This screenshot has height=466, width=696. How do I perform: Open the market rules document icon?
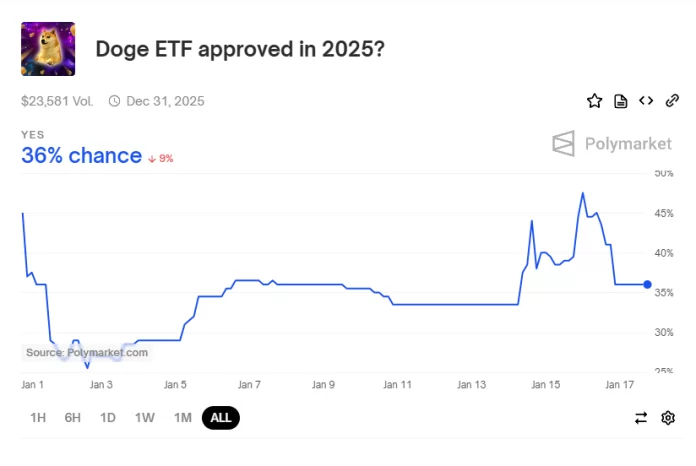(620, 101)
